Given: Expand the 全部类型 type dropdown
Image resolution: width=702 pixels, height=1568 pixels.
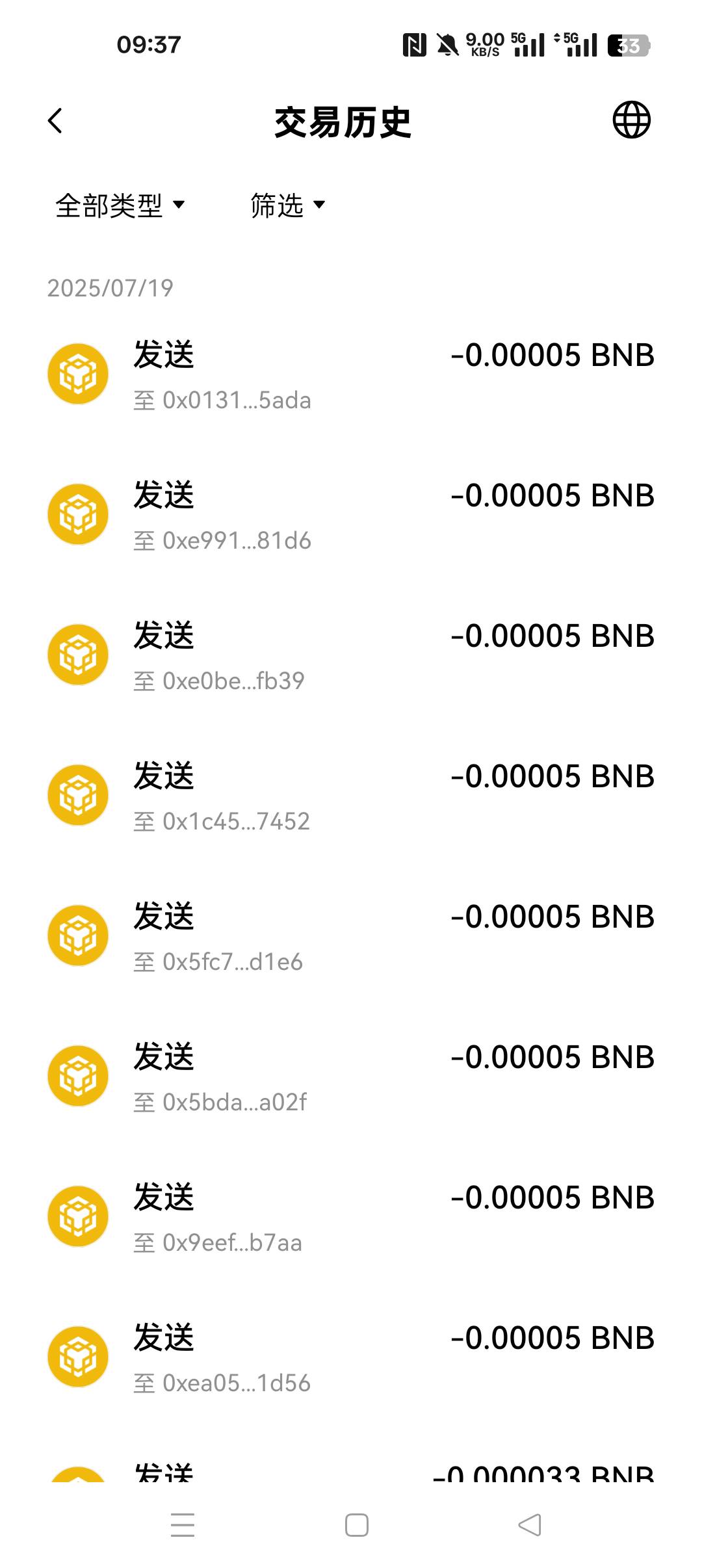Looking at the screenshot, I should 120,205.
